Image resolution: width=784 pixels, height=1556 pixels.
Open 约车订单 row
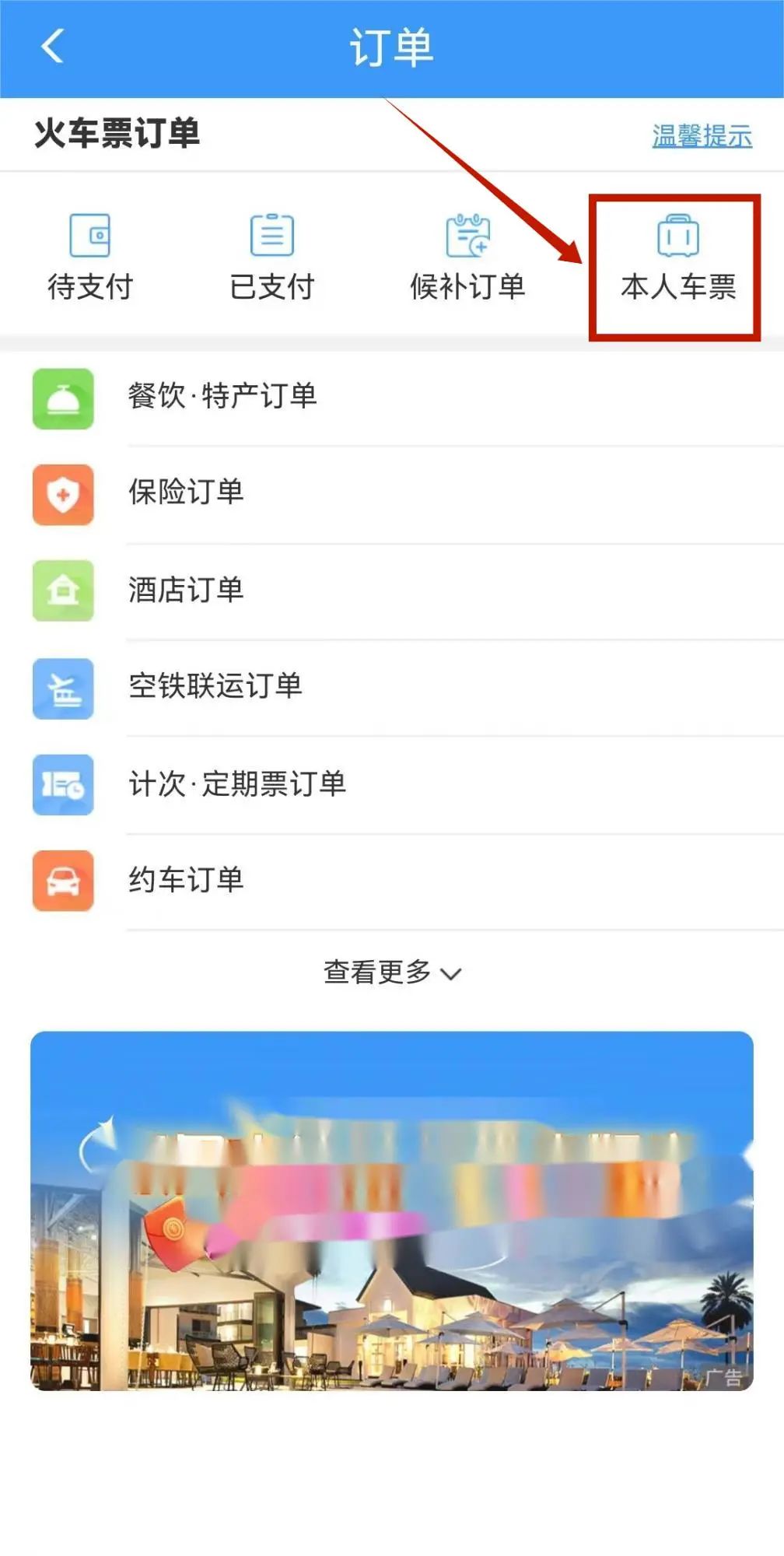point(187,880)
